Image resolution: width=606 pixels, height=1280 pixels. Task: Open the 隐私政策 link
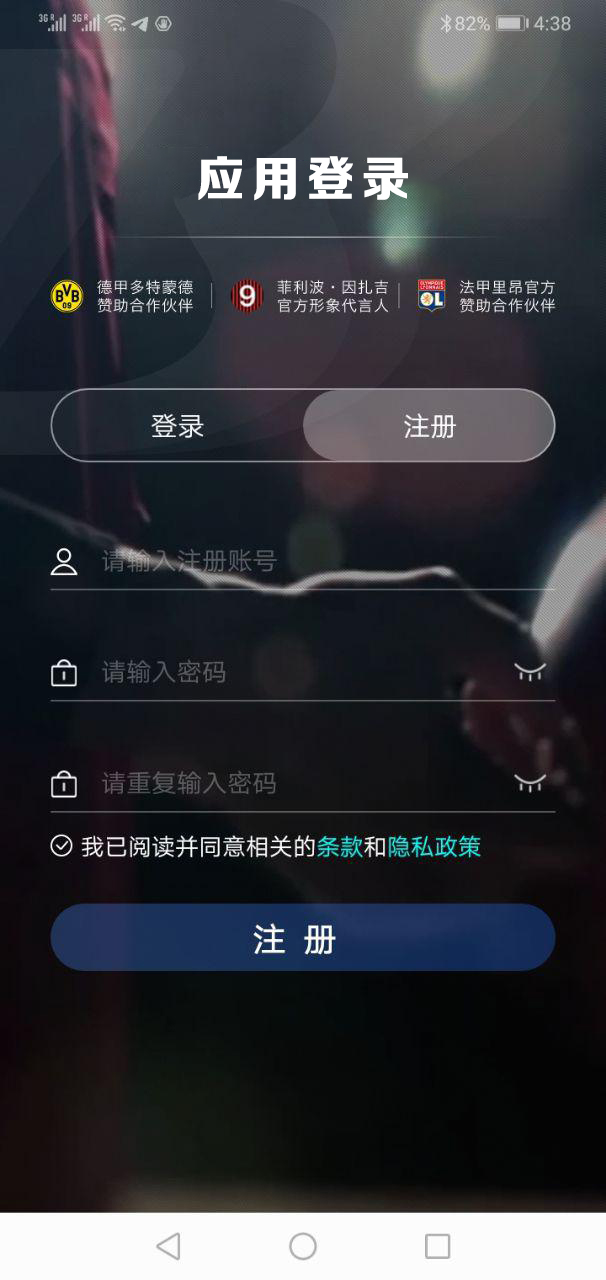(x=434, y=847)
